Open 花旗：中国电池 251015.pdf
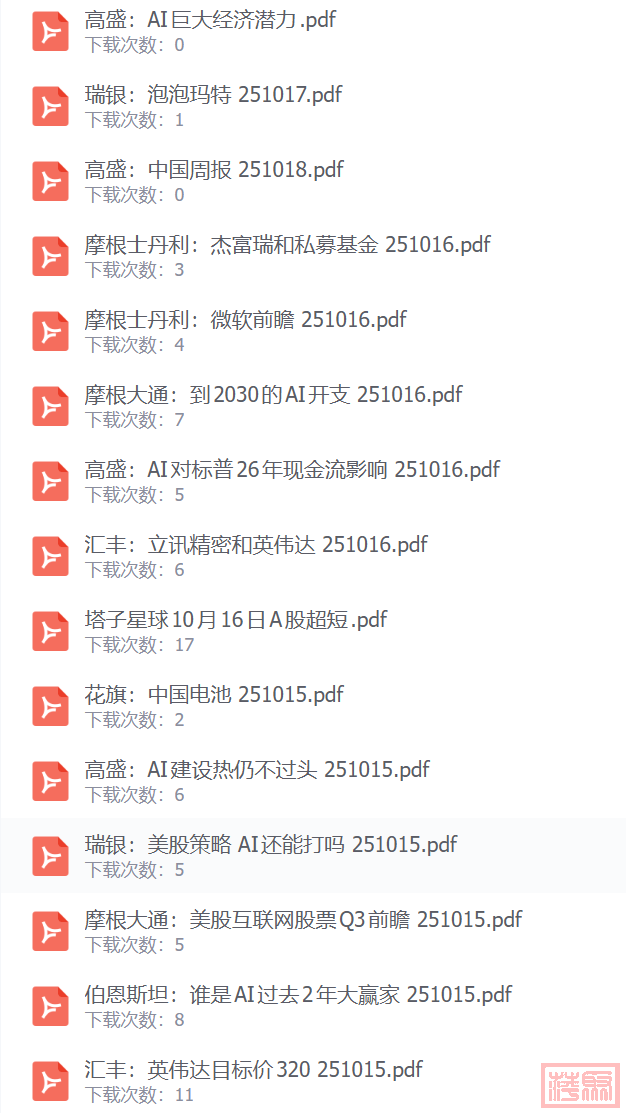 pos(214,695)
